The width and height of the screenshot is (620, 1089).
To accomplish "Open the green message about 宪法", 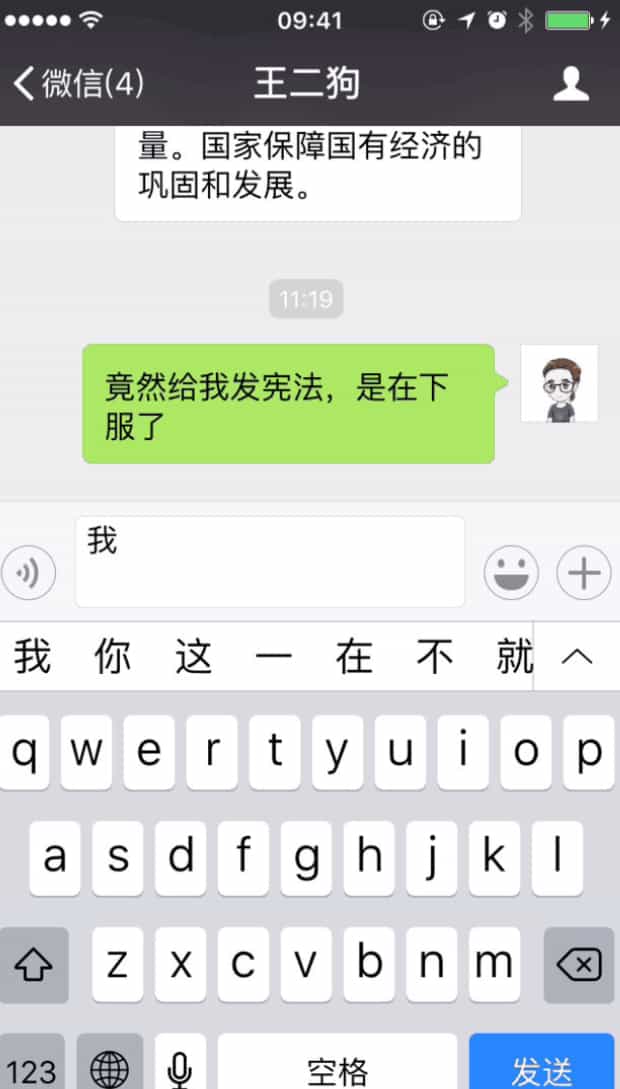I will click(288, 404).
